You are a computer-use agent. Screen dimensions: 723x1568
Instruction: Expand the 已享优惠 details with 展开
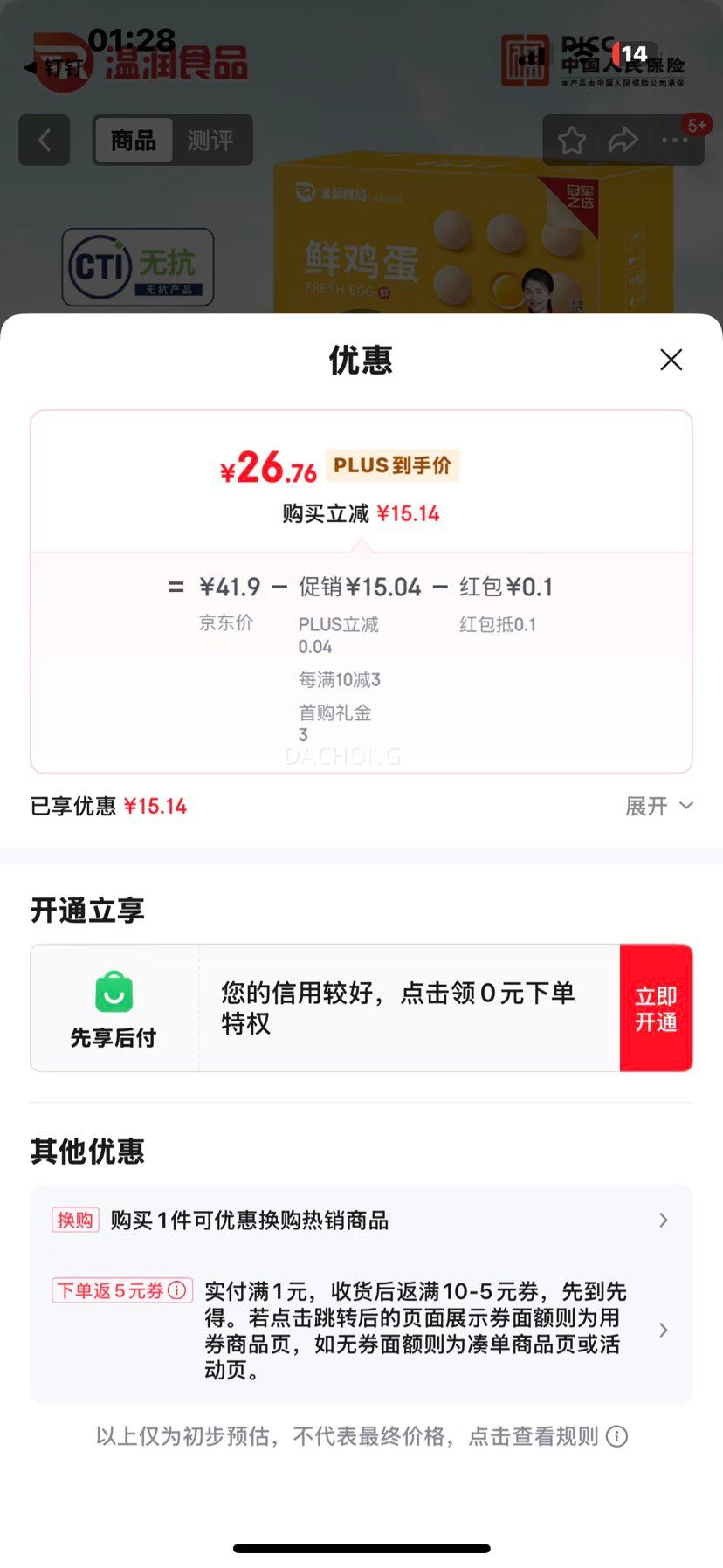(x=659, y=806)
